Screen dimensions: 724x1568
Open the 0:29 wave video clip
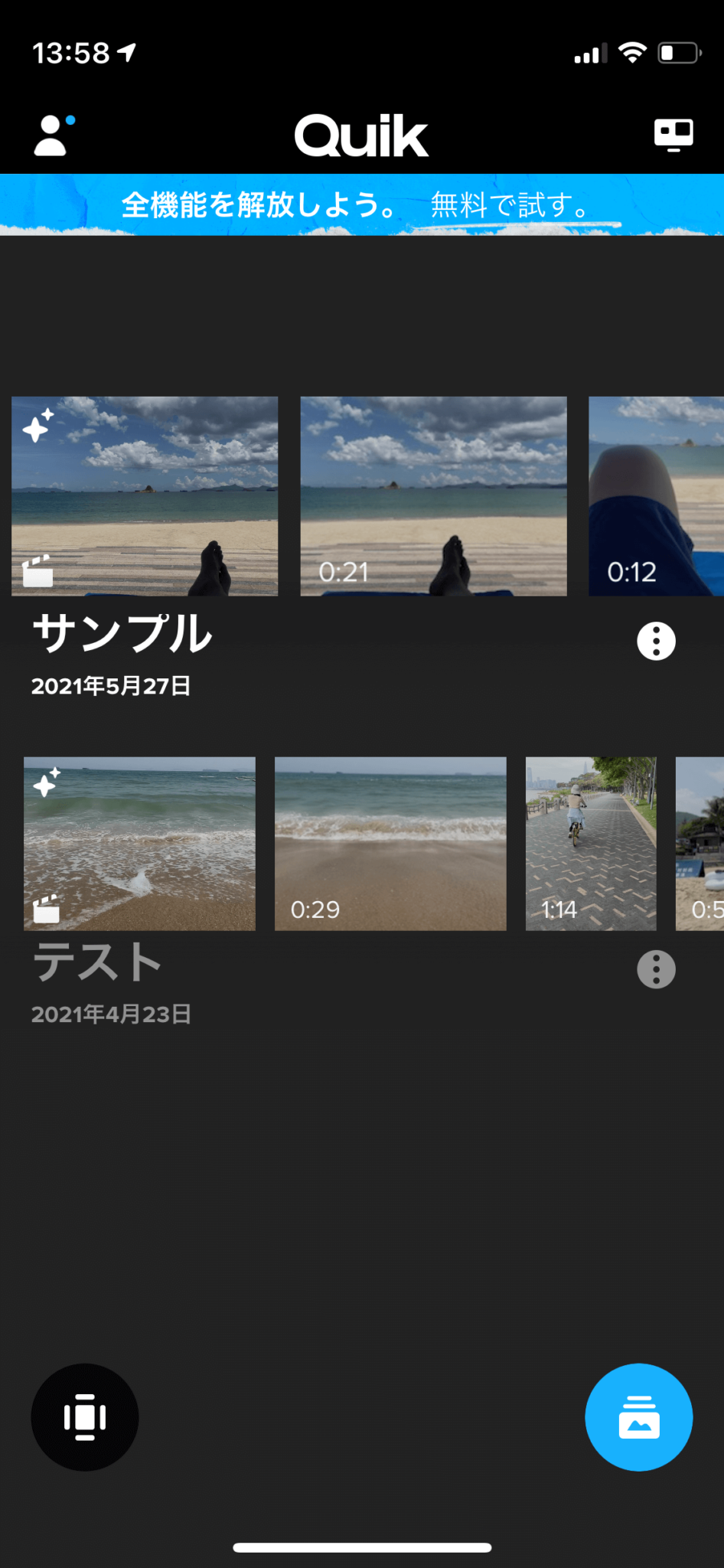(390, 844)
